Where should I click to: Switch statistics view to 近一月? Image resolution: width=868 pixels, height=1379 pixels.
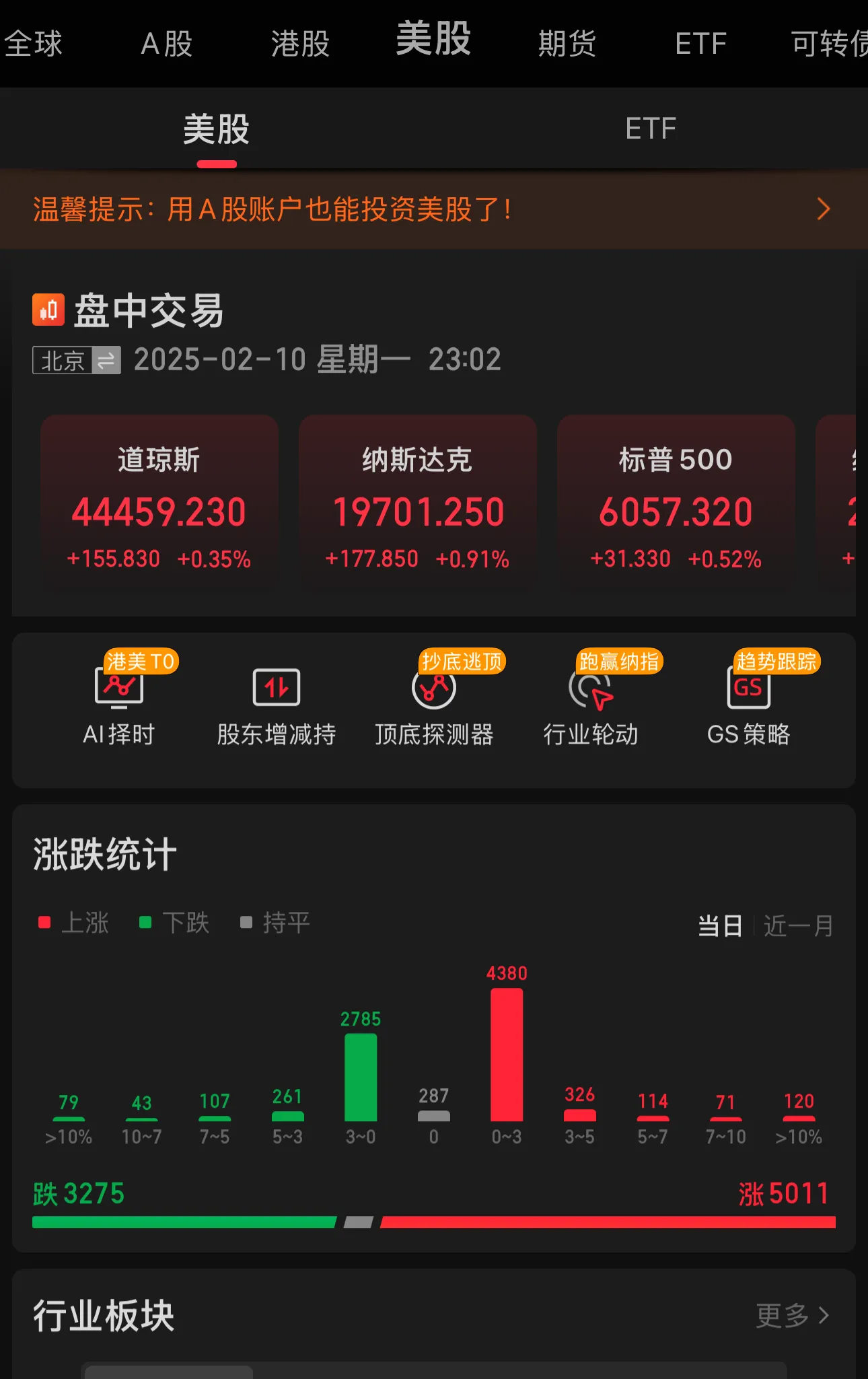[798, 927]
